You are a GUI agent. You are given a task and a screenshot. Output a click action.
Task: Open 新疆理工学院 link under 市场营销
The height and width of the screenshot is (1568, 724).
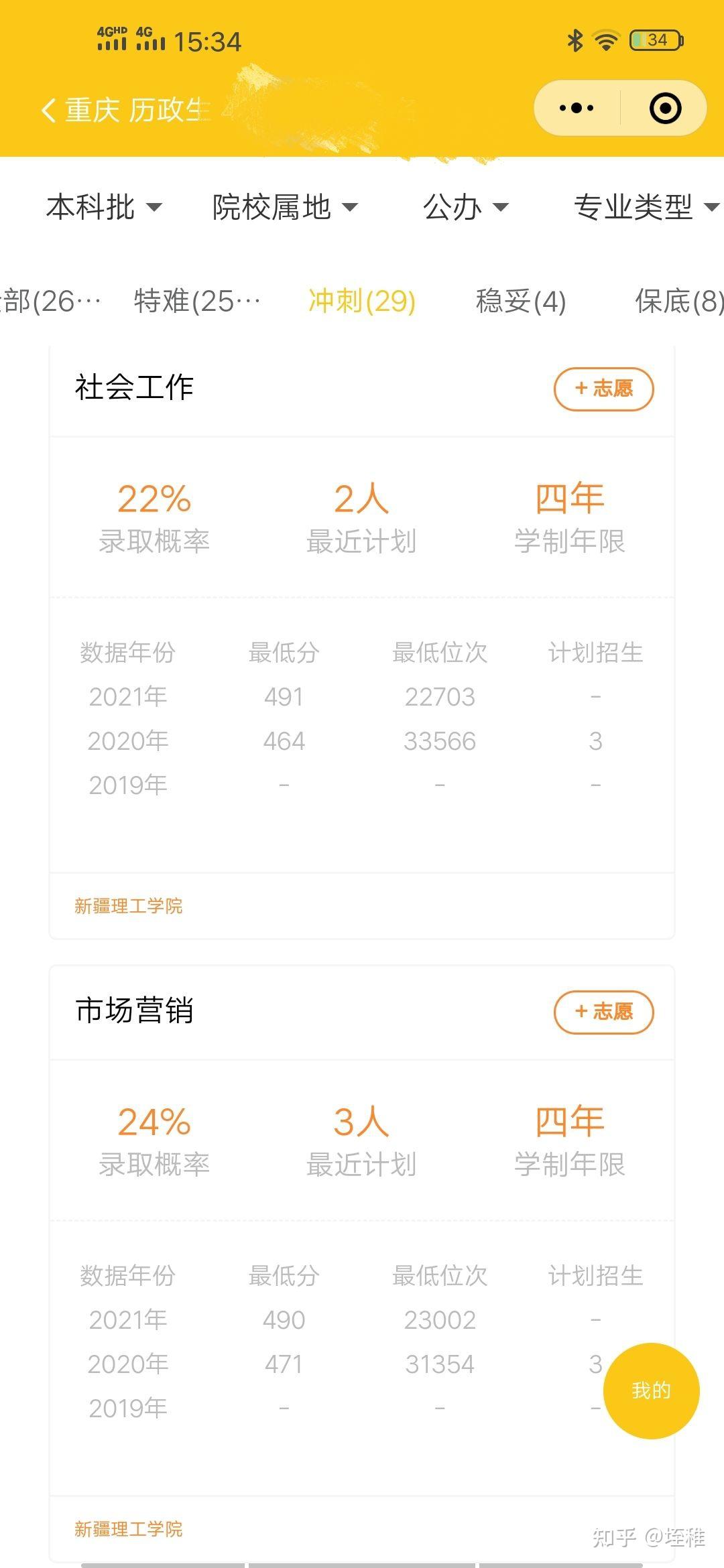click(x=128, y=1529)
